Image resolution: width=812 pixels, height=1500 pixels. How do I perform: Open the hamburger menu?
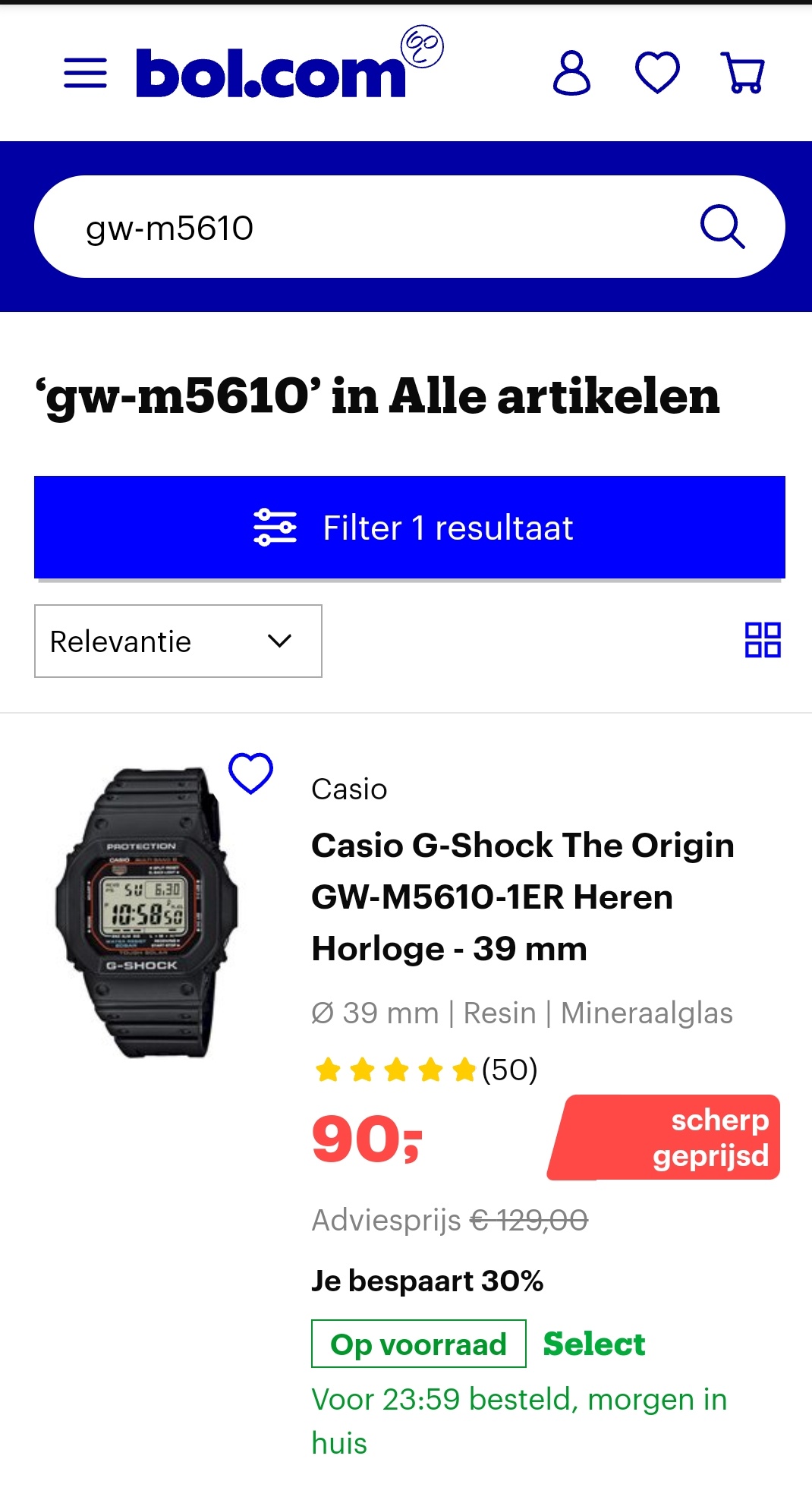[85, 74]
